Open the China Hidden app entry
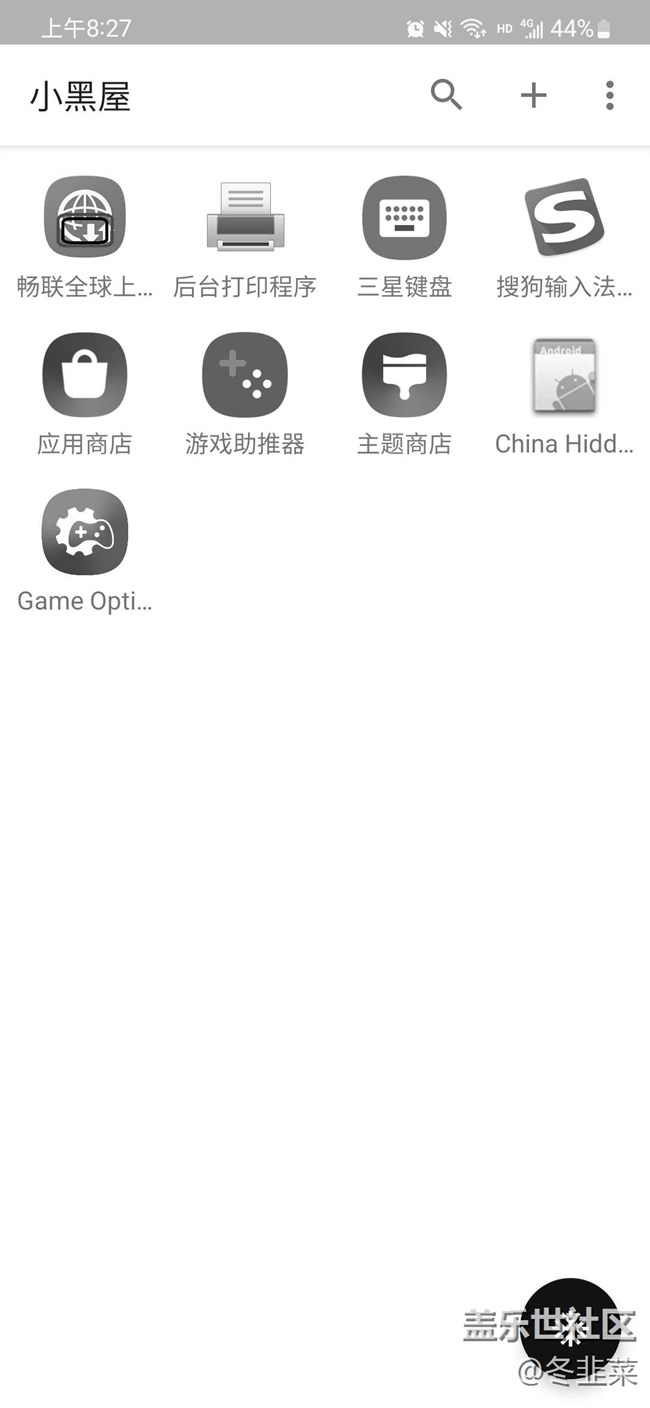Viewport: 650px width, 1408px height. click(x=564, y=377)
